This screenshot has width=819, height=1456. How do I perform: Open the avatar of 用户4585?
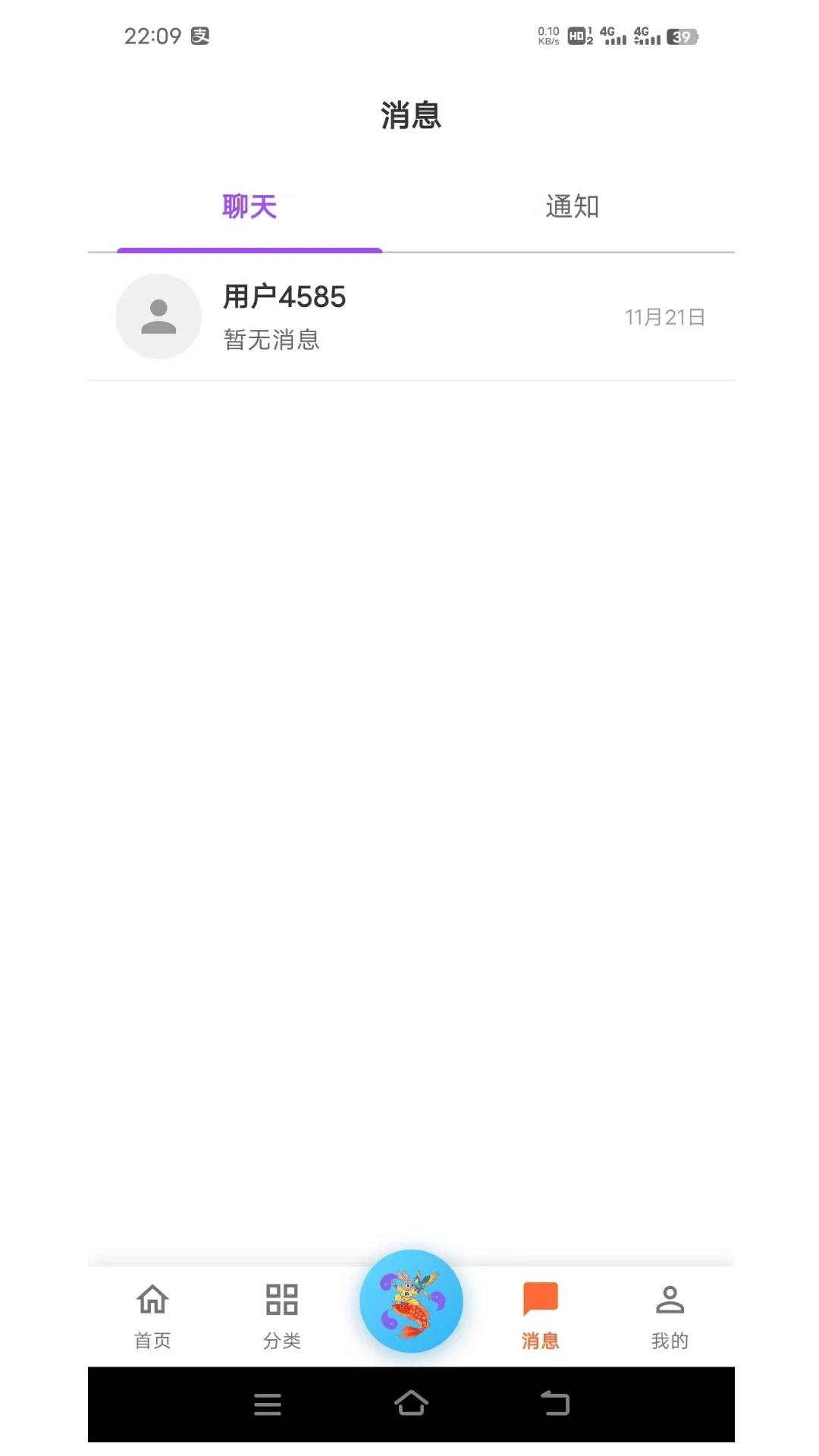coord(158,316)
